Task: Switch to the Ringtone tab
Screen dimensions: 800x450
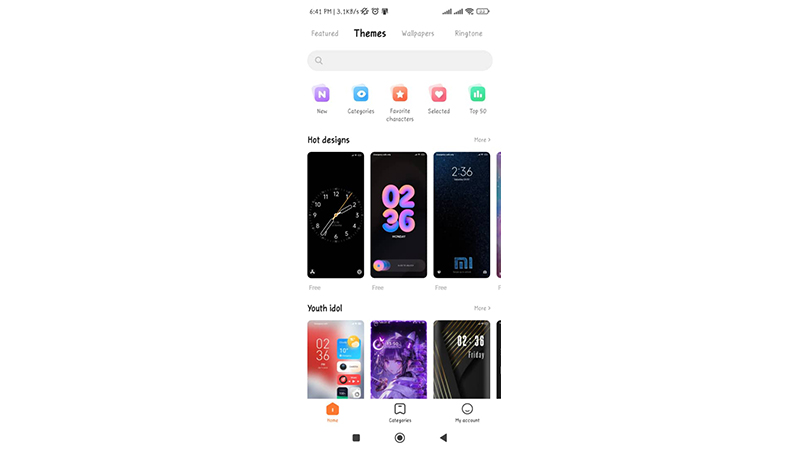Action: pos(468,34)
